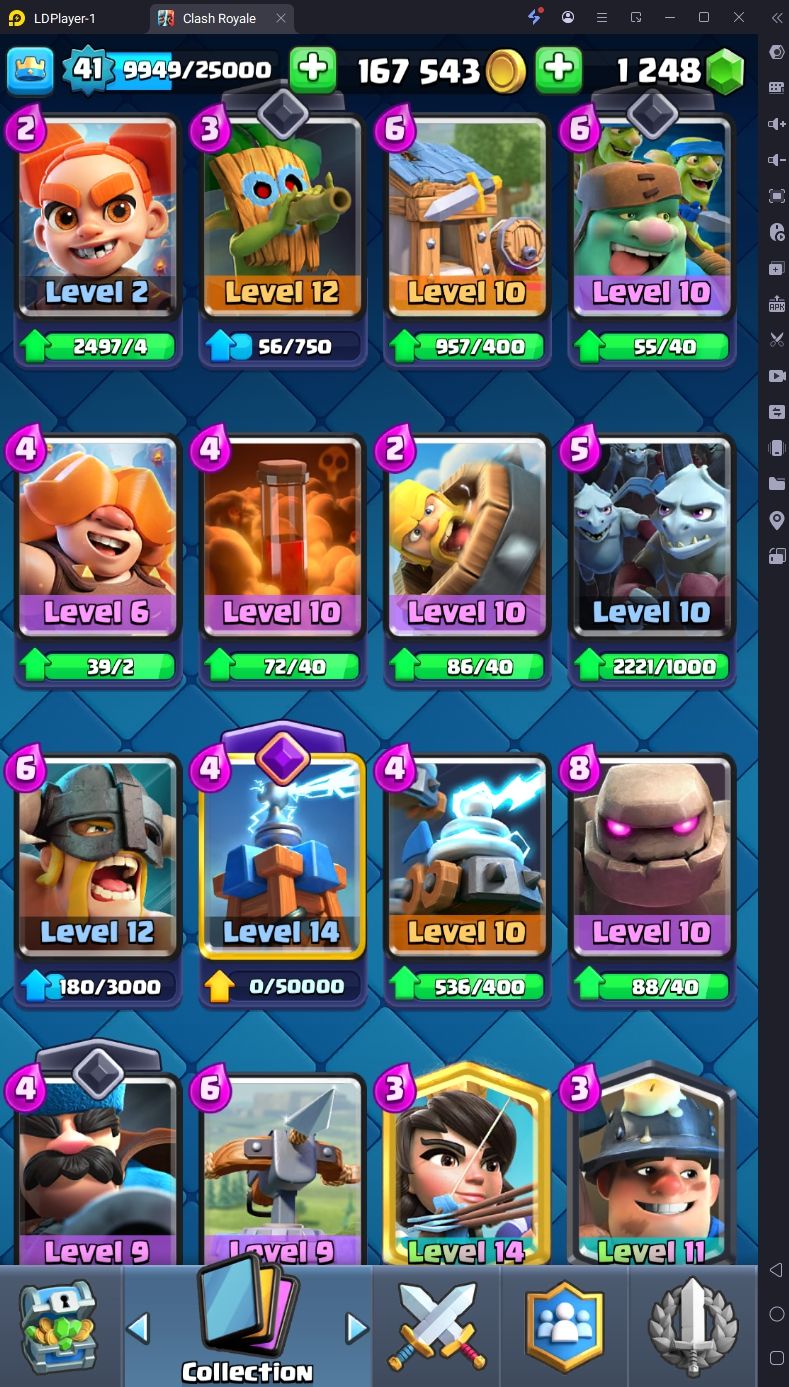Tap the right arrow beside Collection
789x1387 pixels.
[x=357, y=1328]
